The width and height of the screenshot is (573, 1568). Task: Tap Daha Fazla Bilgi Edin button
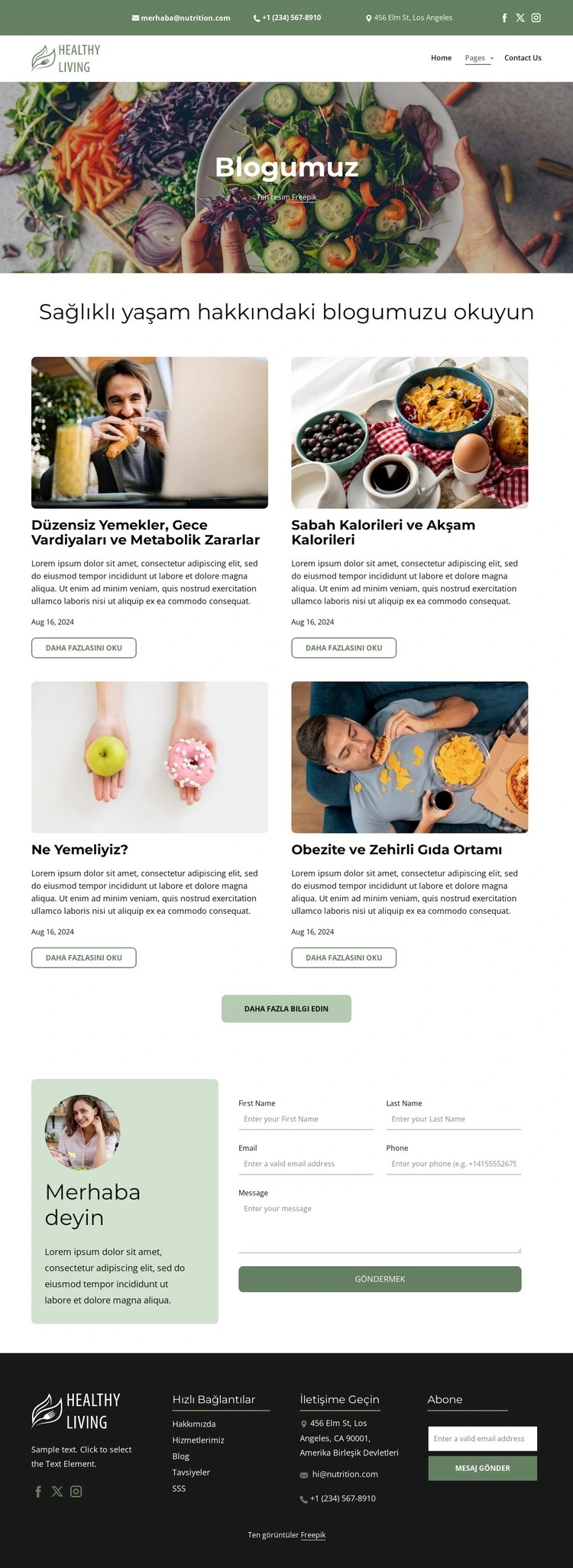coord(286,1009)
